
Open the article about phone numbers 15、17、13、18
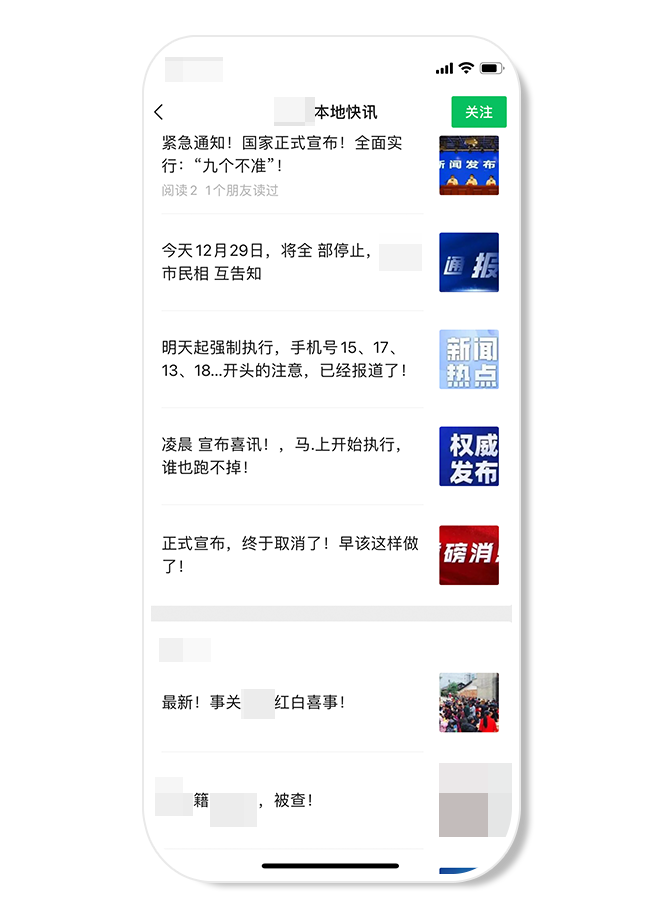click(x=283, y=358)
